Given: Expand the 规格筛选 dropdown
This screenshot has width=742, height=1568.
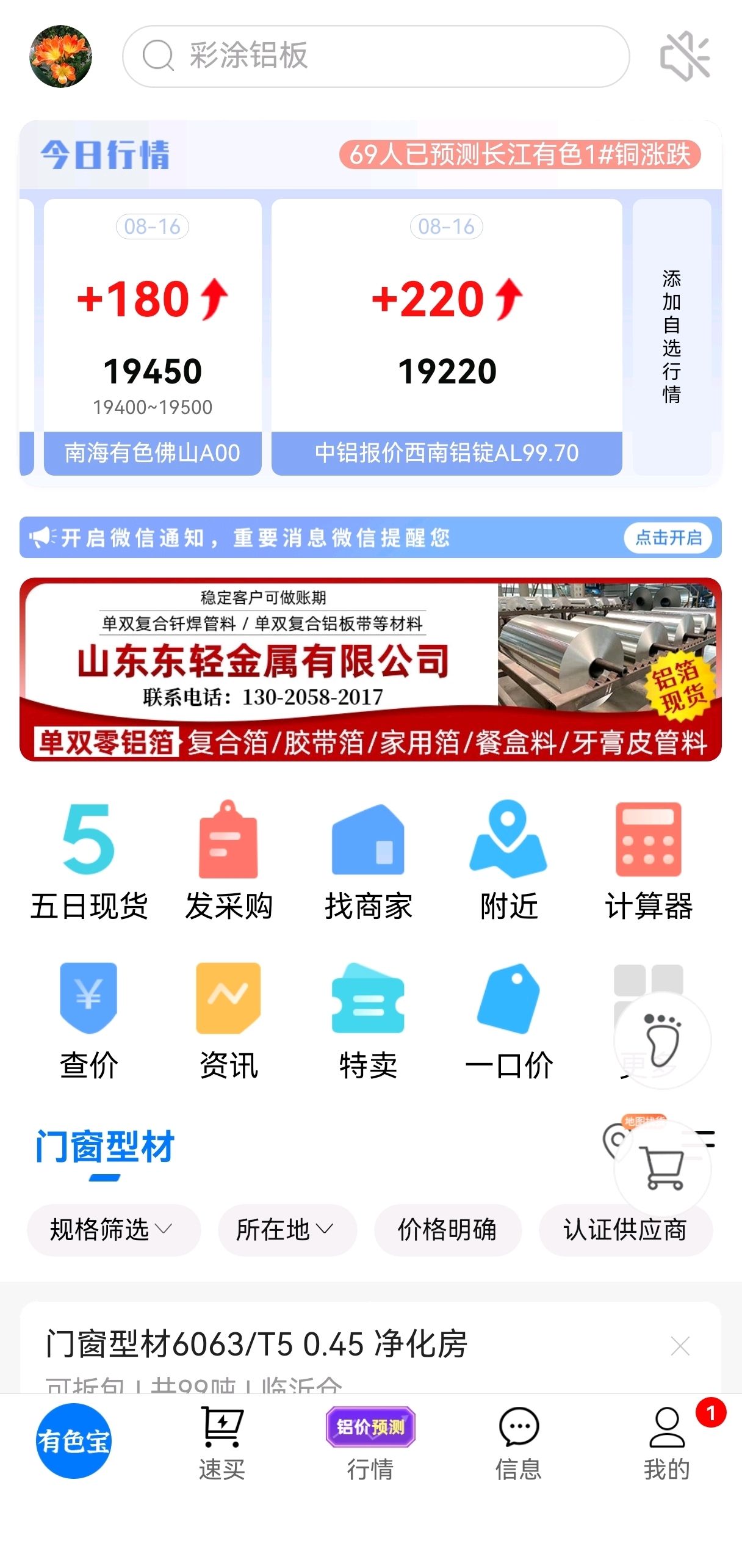Looking at the screenshot, I should (x=113, y=1229).
